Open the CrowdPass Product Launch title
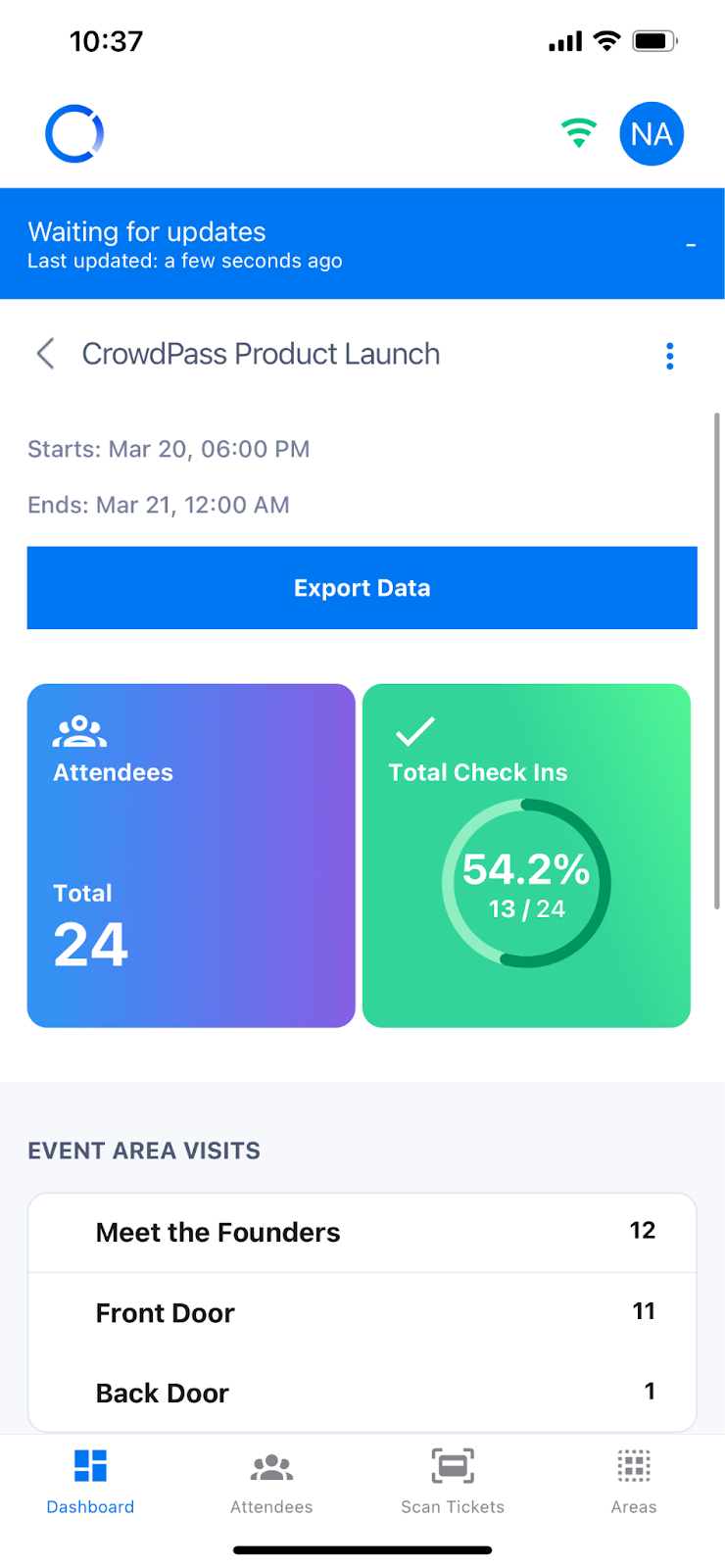The height and width of the screenshot is (1568, 725). 261,354
